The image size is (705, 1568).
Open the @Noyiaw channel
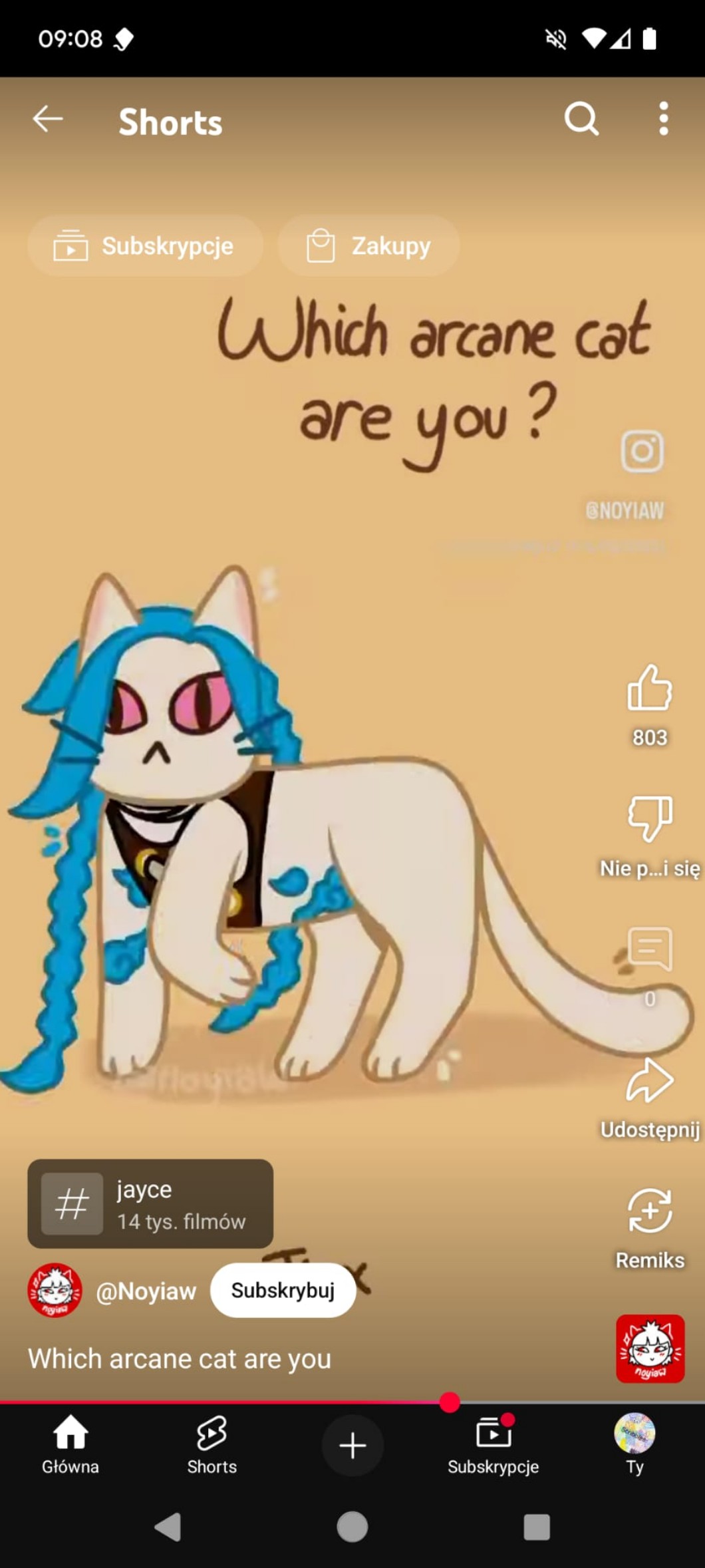click(x=146, y=1291)
